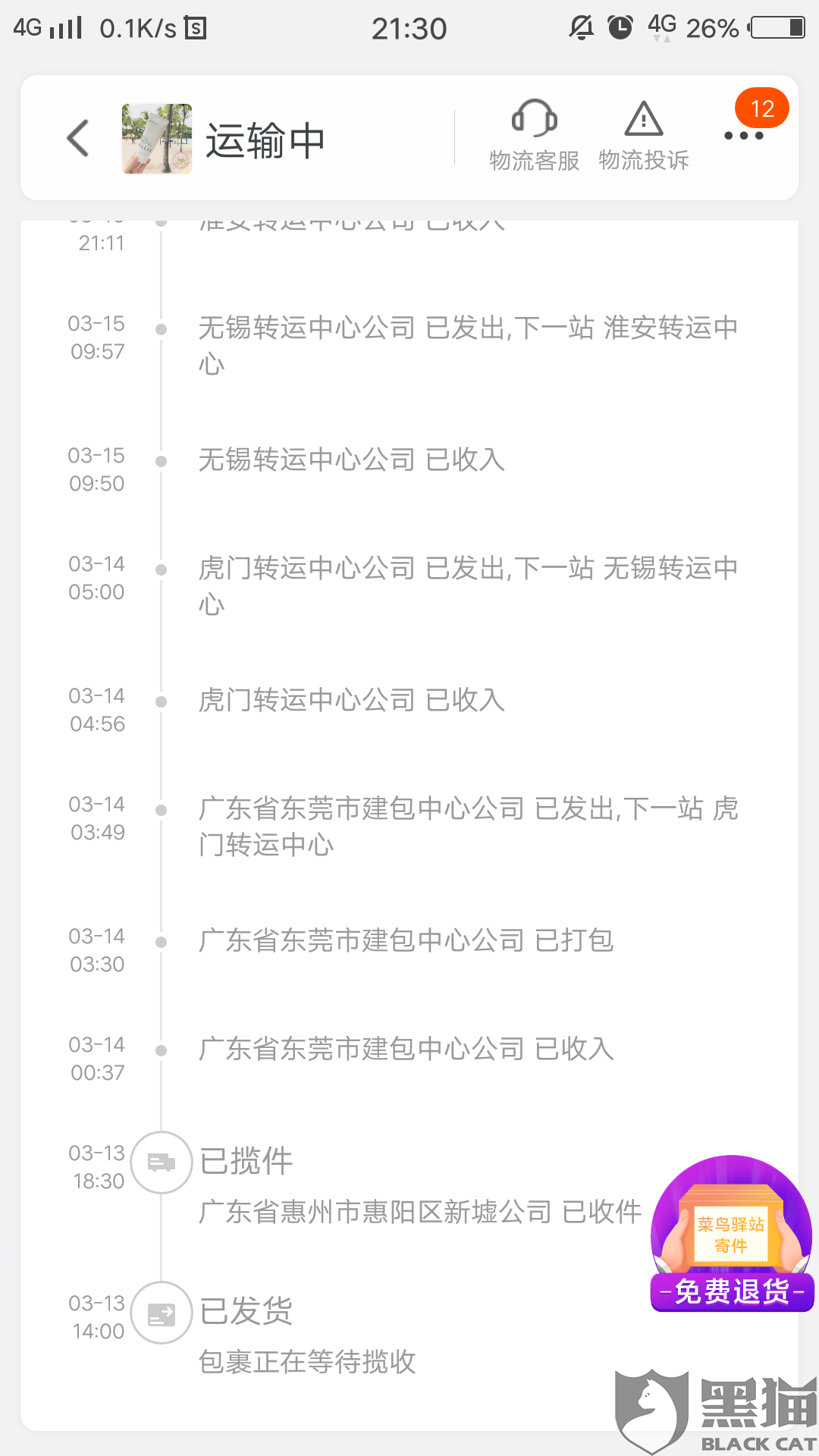The width and height of the screenshot is (819, 1456).
Task: Open the 菜鸟驿站寄件 免费退货 floating banner
Action: click(x=732, y=1234)
